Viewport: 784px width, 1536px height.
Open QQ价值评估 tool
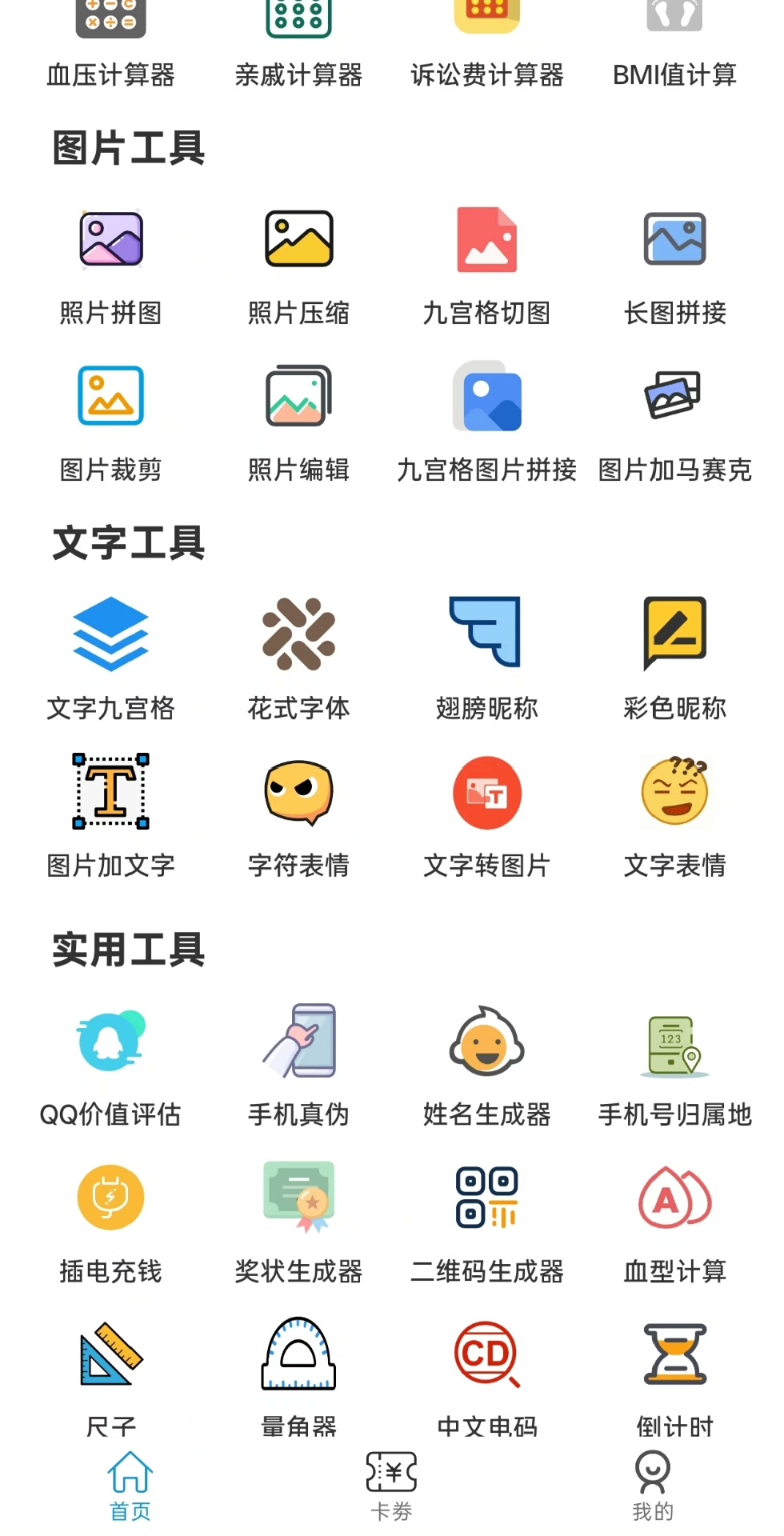110,1041
